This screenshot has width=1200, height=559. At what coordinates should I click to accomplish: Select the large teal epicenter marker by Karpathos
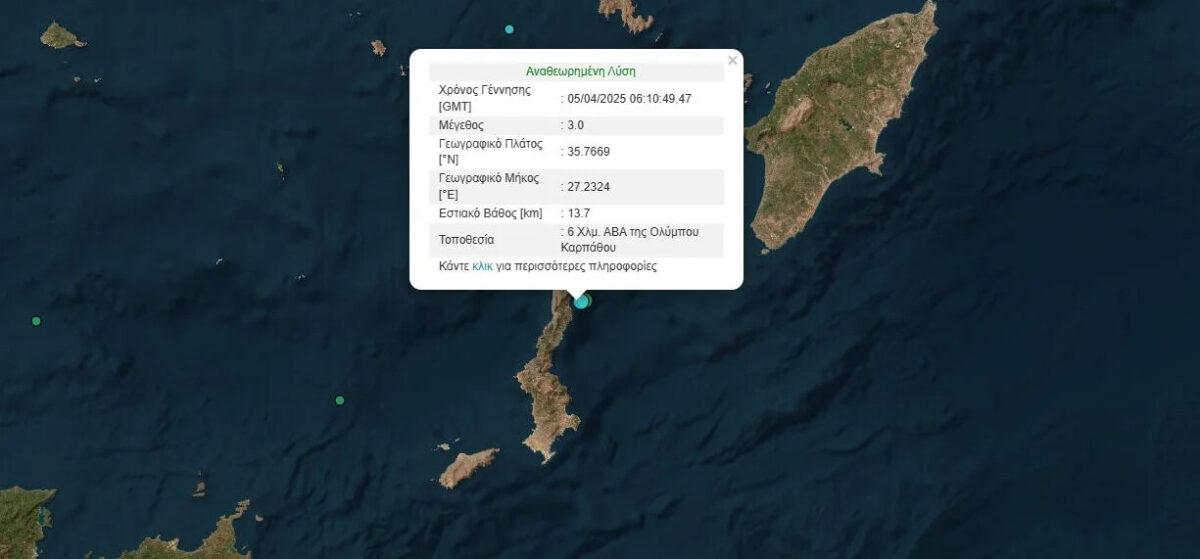[581, 302]
